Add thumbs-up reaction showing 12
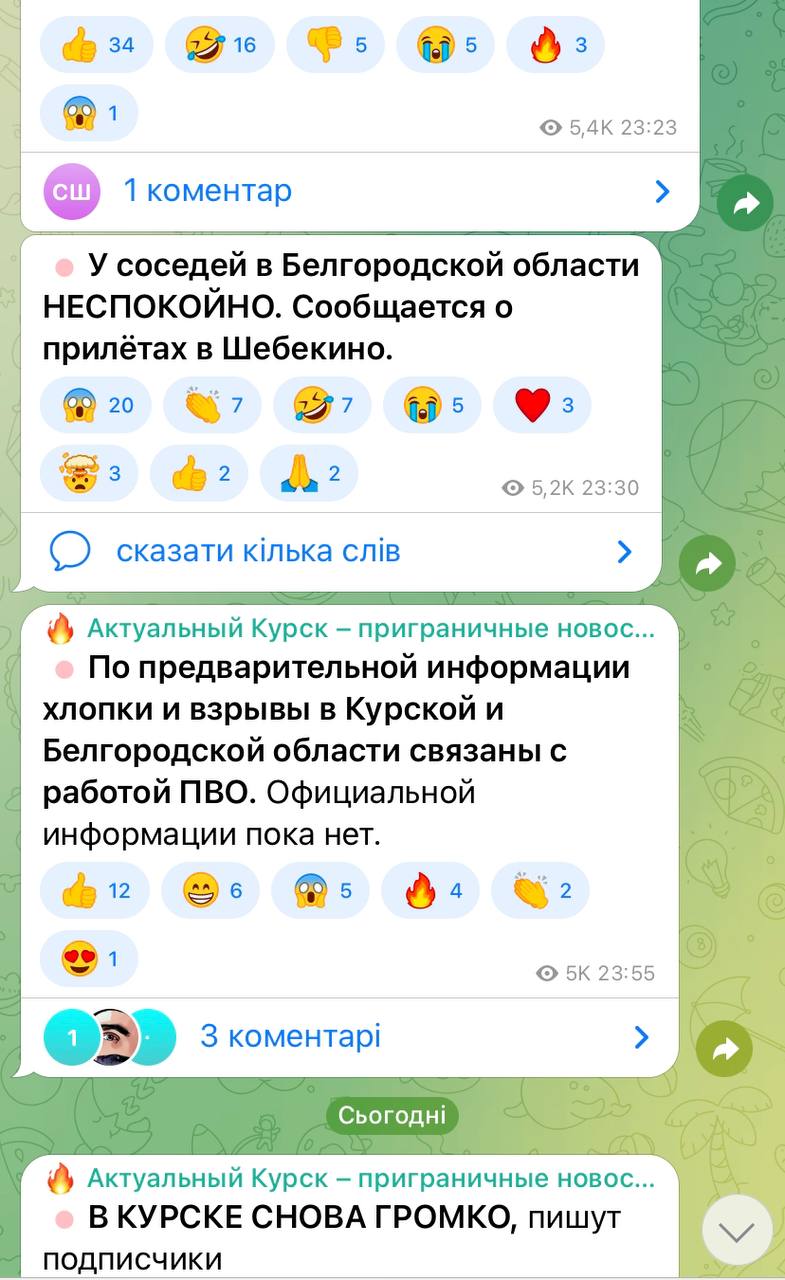The height and width of the screenshot is (1280, 785). tap(95, 890)
